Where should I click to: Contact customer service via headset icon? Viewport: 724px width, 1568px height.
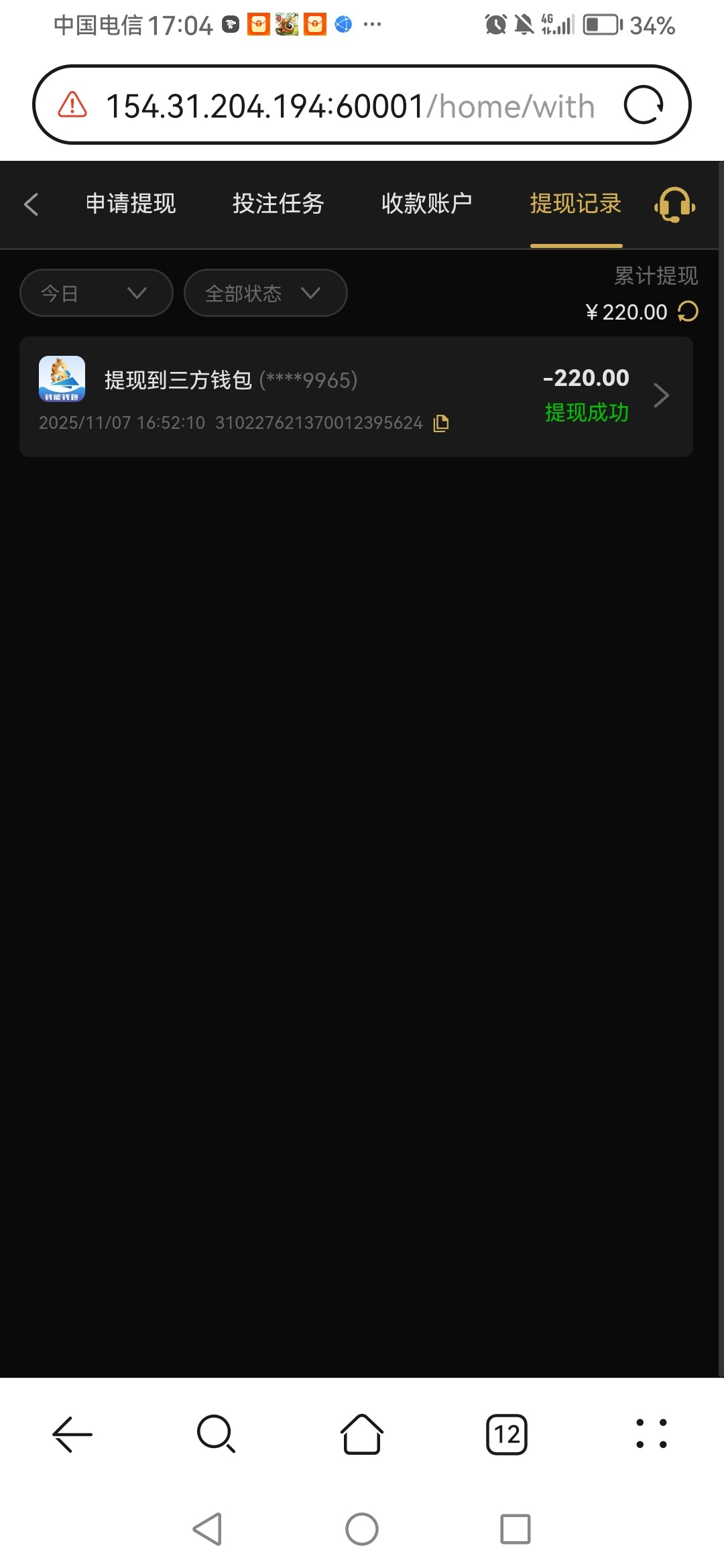[674, 204]
